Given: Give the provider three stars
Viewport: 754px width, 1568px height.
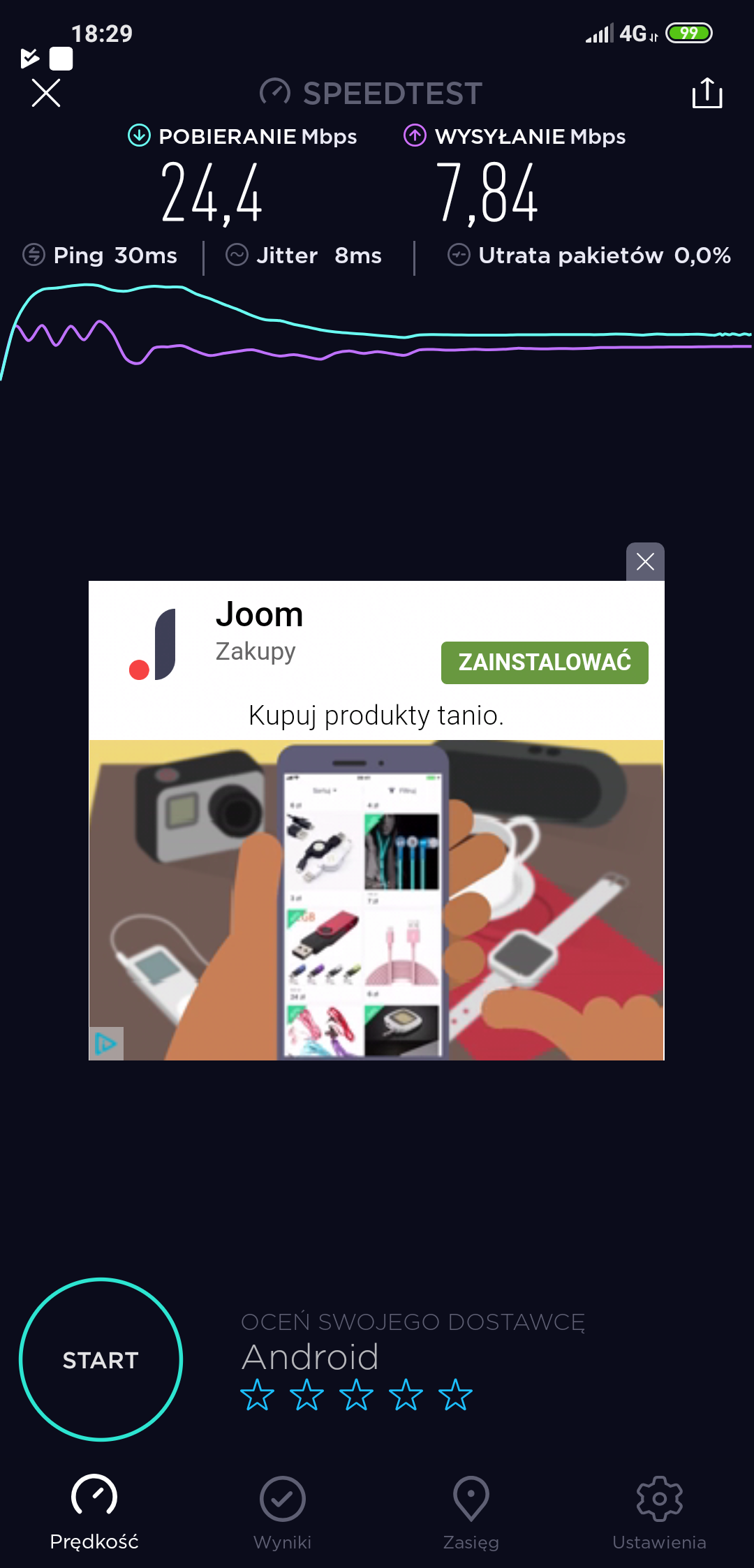Looking at the screenshot, I should point(356,1394).
